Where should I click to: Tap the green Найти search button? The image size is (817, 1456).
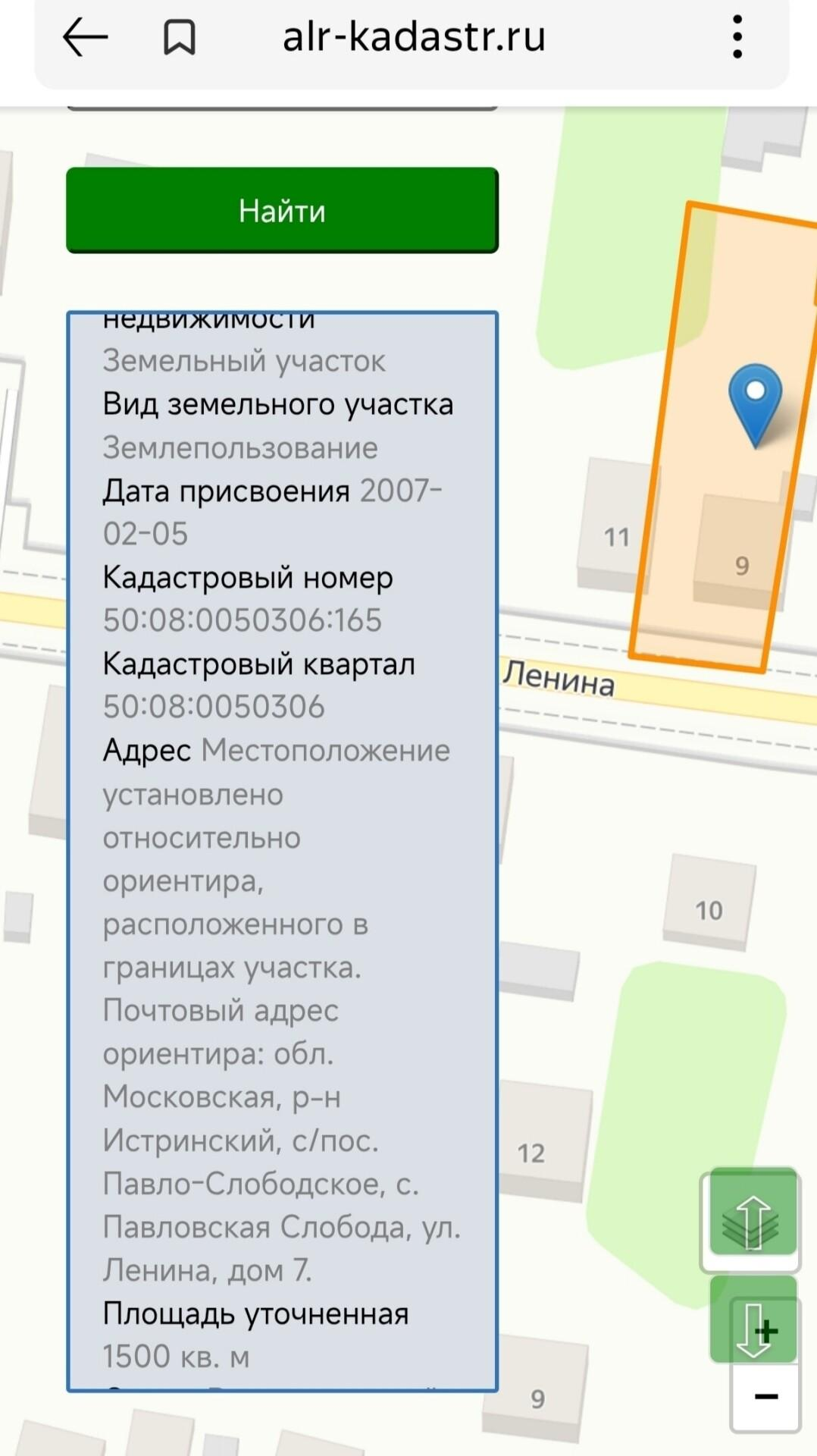click(282, 210)
